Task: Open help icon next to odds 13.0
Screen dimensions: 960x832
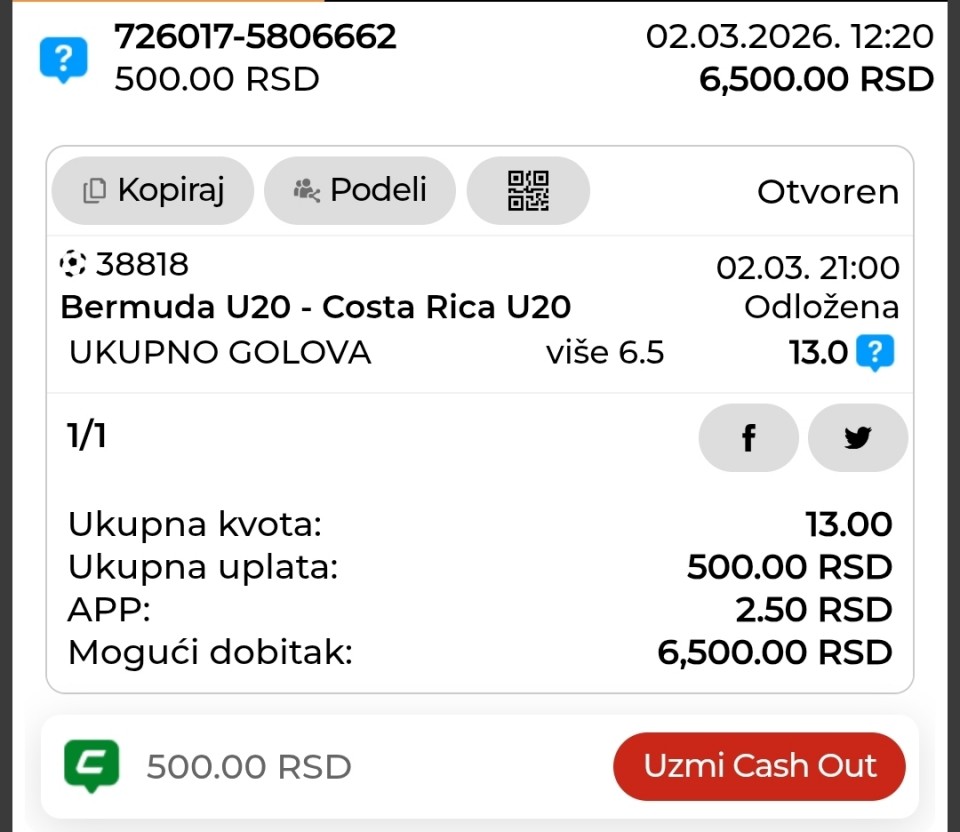Action: point(875,352)
